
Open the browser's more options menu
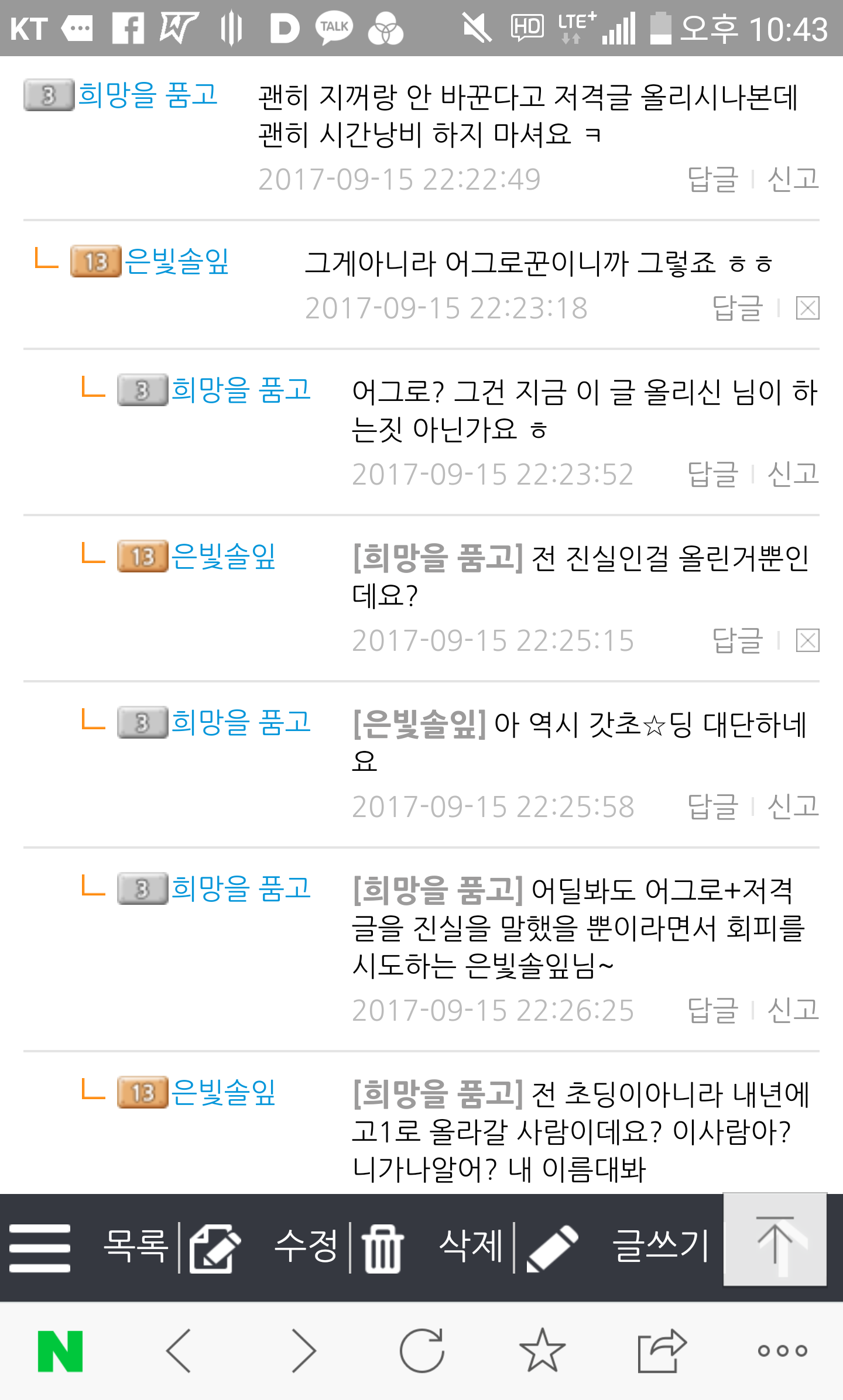click(782, 1350)
